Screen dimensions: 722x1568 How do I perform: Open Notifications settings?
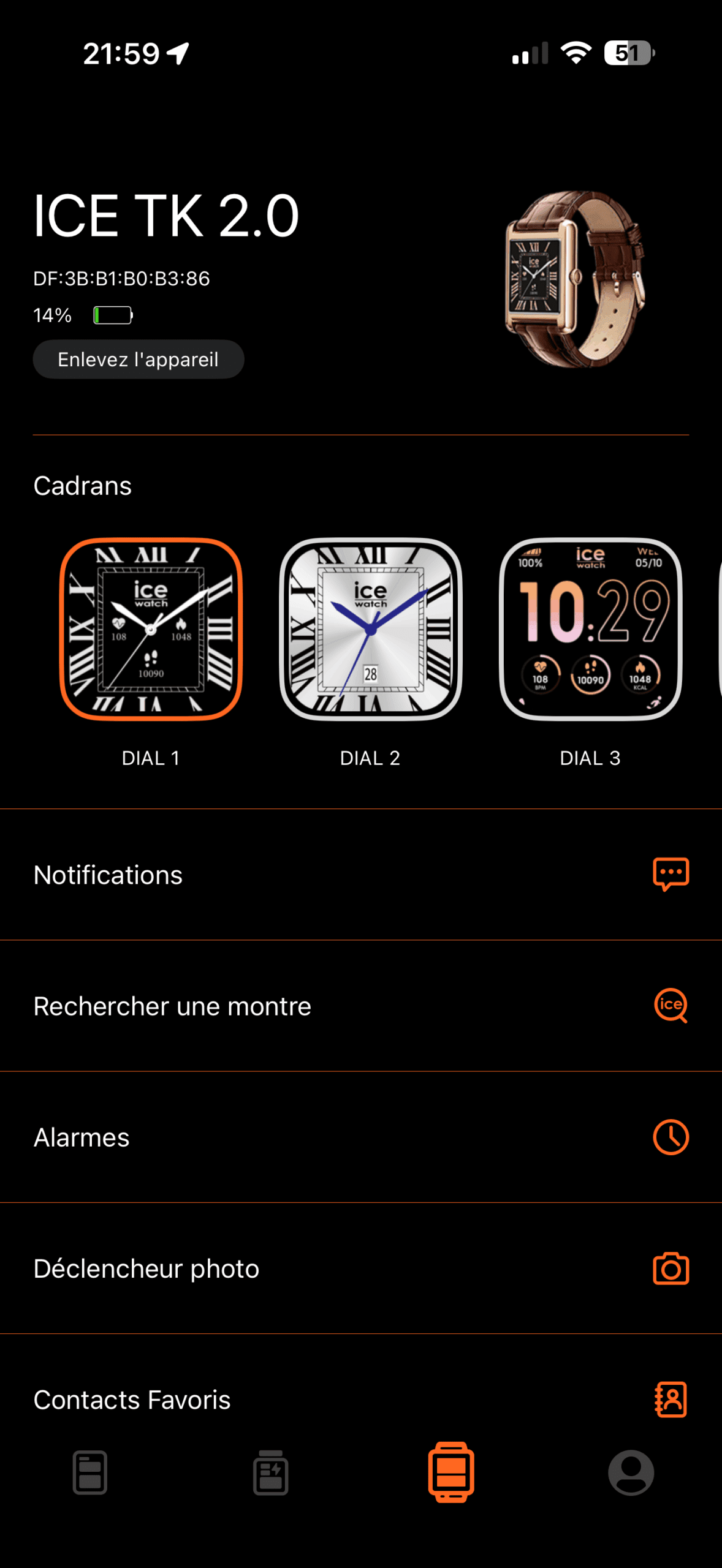(x=361, y=875)
